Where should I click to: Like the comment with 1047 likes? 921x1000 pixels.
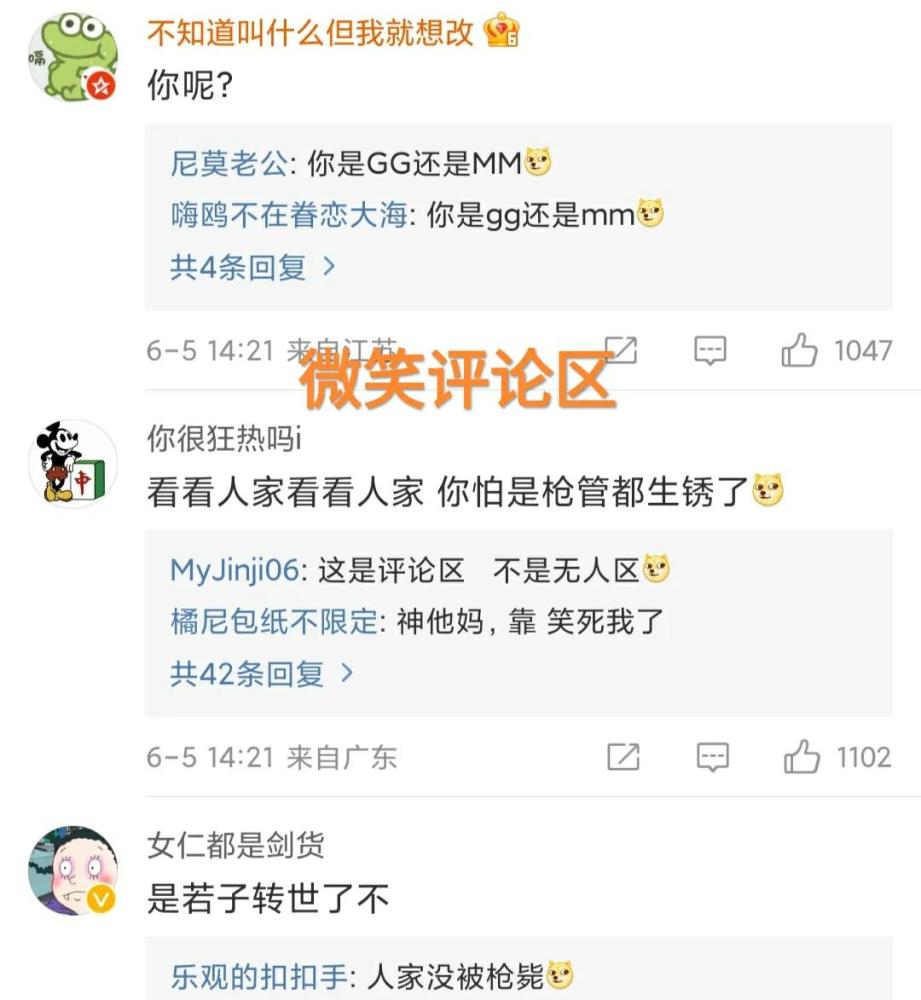(x=800, y=351)
